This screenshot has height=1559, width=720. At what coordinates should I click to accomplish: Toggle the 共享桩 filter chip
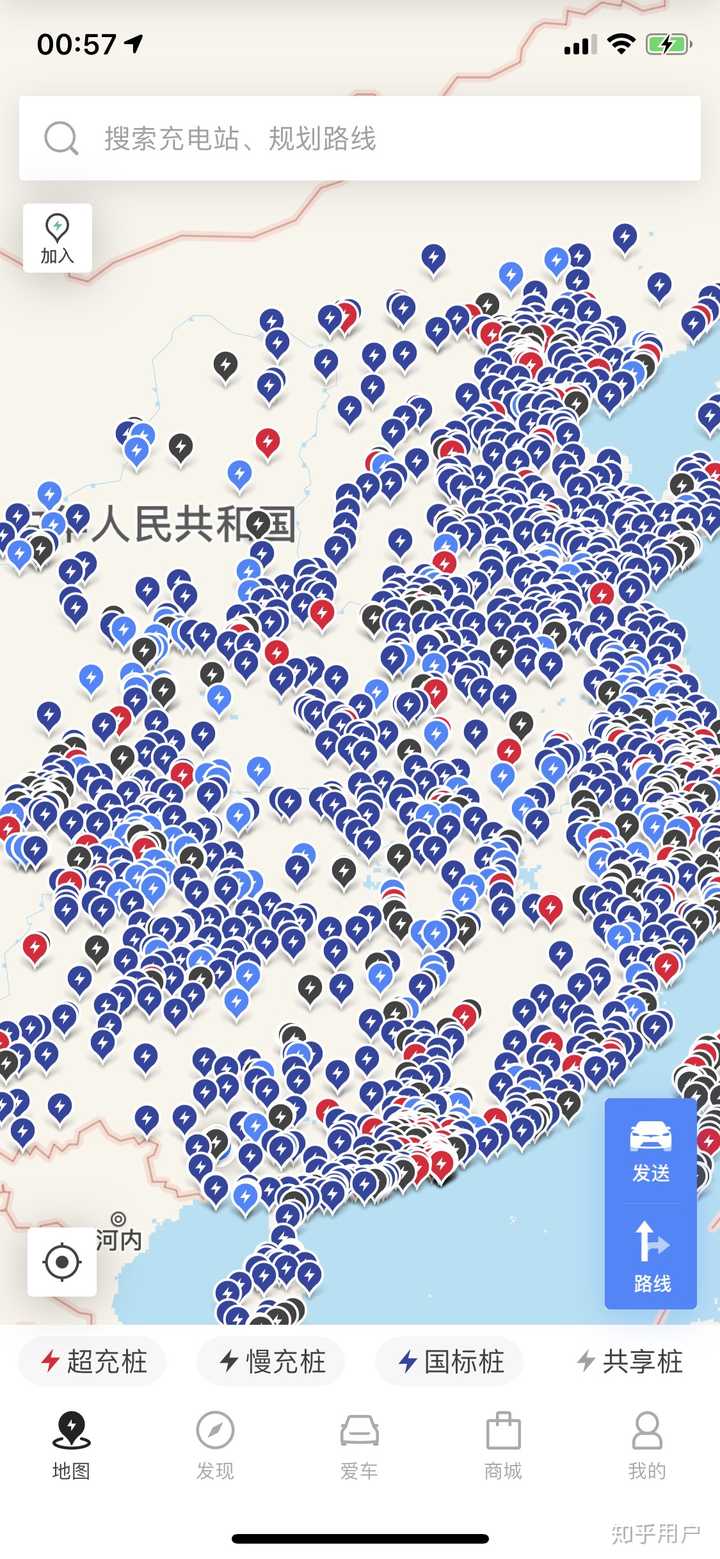(x=629, y=1361)
